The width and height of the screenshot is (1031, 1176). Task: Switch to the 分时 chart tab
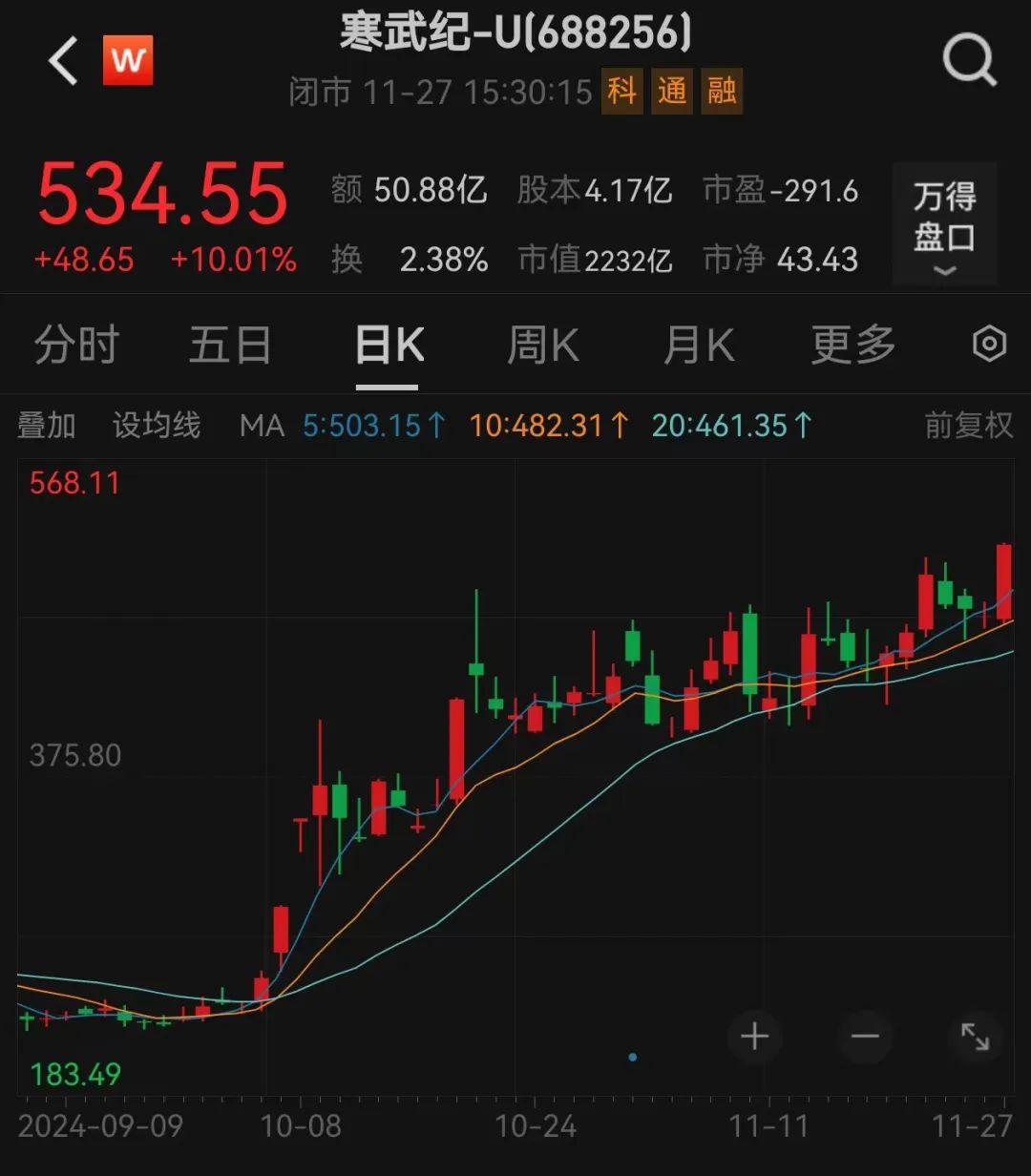pos(76,345)
